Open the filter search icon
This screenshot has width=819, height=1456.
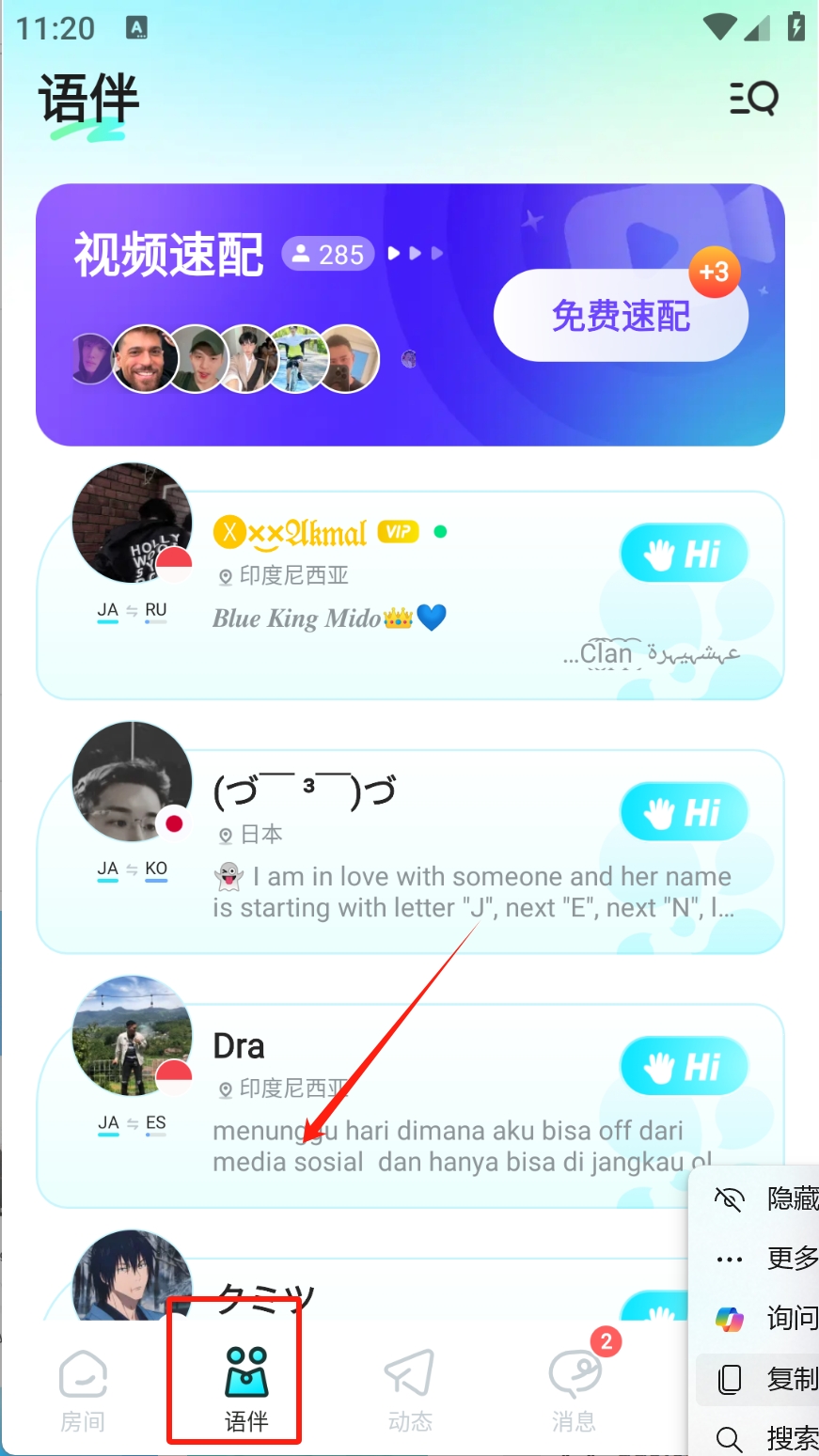753,98
